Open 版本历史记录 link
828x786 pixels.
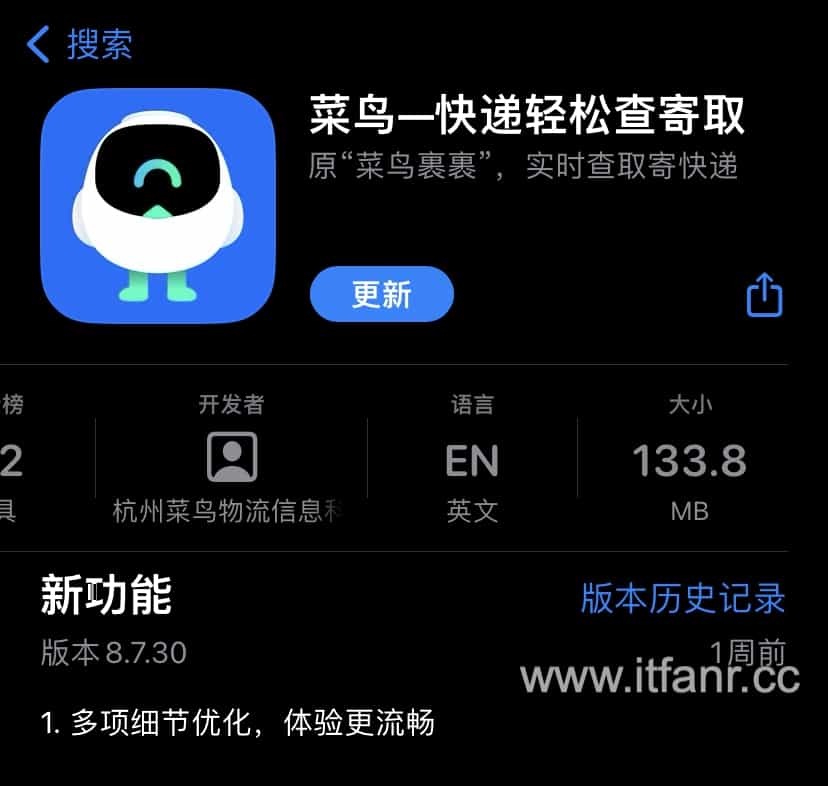coord(682,598)
